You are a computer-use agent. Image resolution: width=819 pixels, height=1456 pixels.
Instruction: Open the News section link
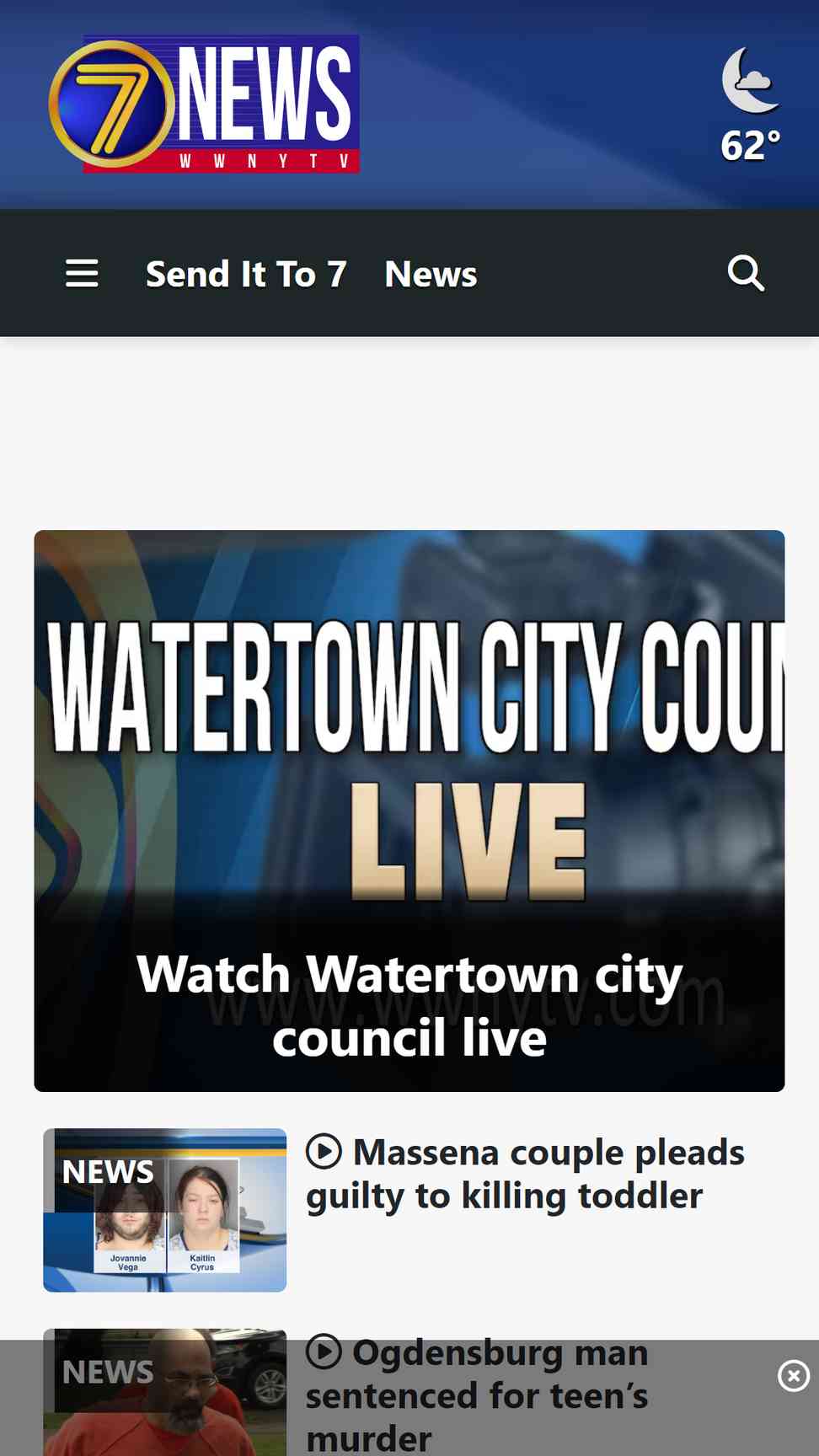[x=431, y=274]
